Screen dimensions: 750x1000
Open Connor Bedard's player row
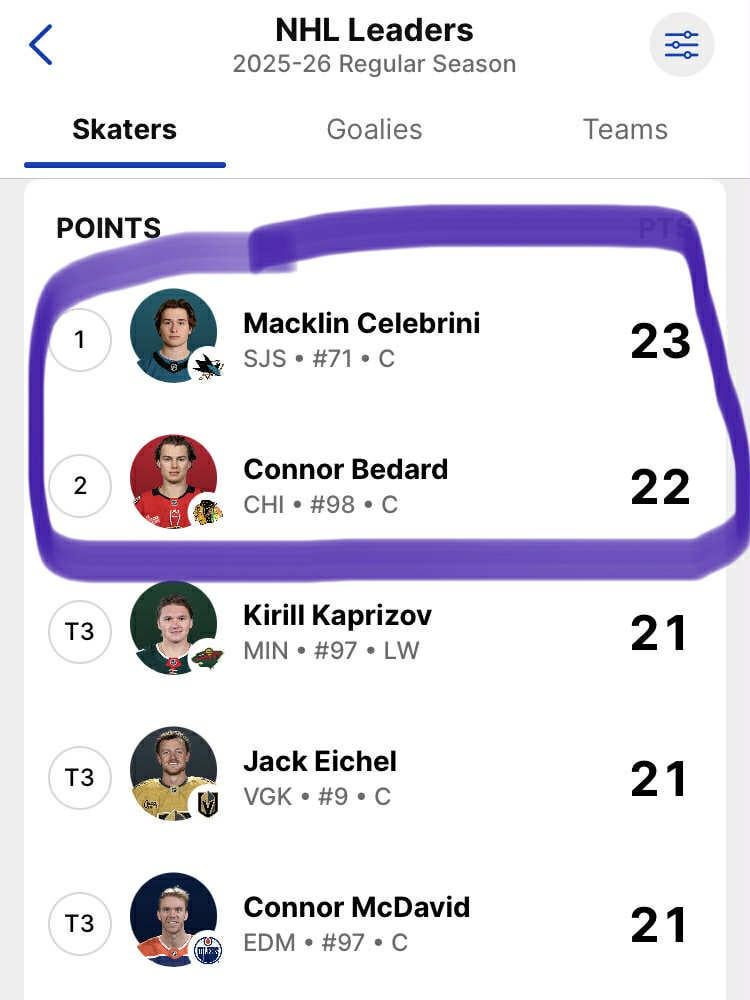(346, 485)
